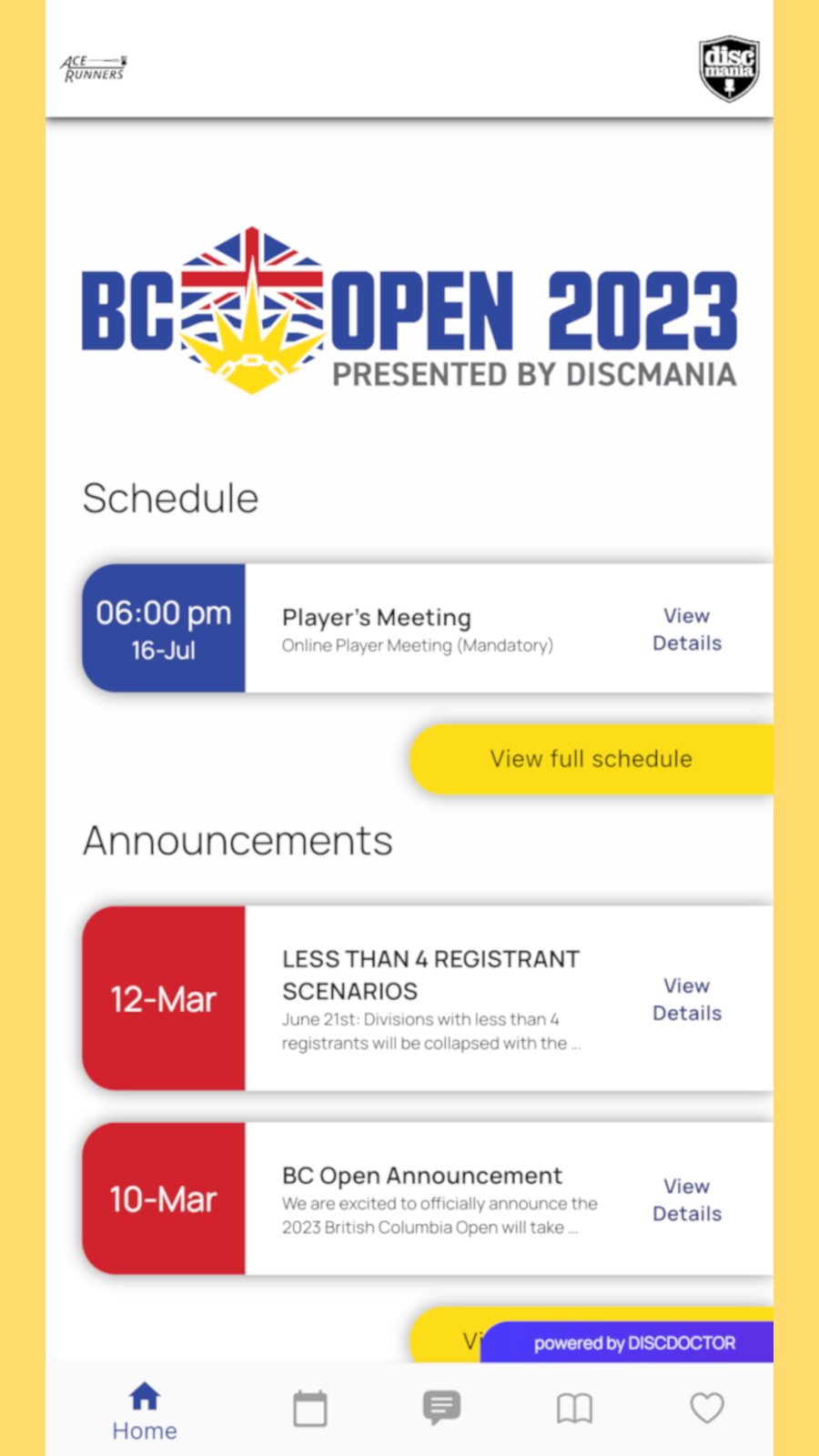The image size is (819, 1456).
Task: Open the 10-Mar BC Open Announcement card
Action: tap(428, 1198)
